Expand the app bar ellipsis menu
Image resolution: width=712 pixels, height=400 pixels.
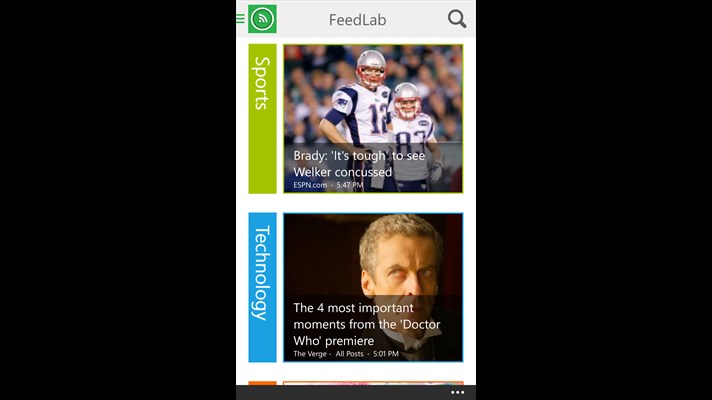(x=458, y=393)
